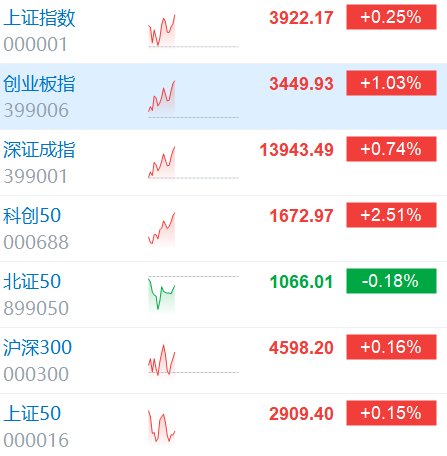Open the 沪深300 000300 index row
The width and height of the screenshot is (447, 456).
click(223, 360)
